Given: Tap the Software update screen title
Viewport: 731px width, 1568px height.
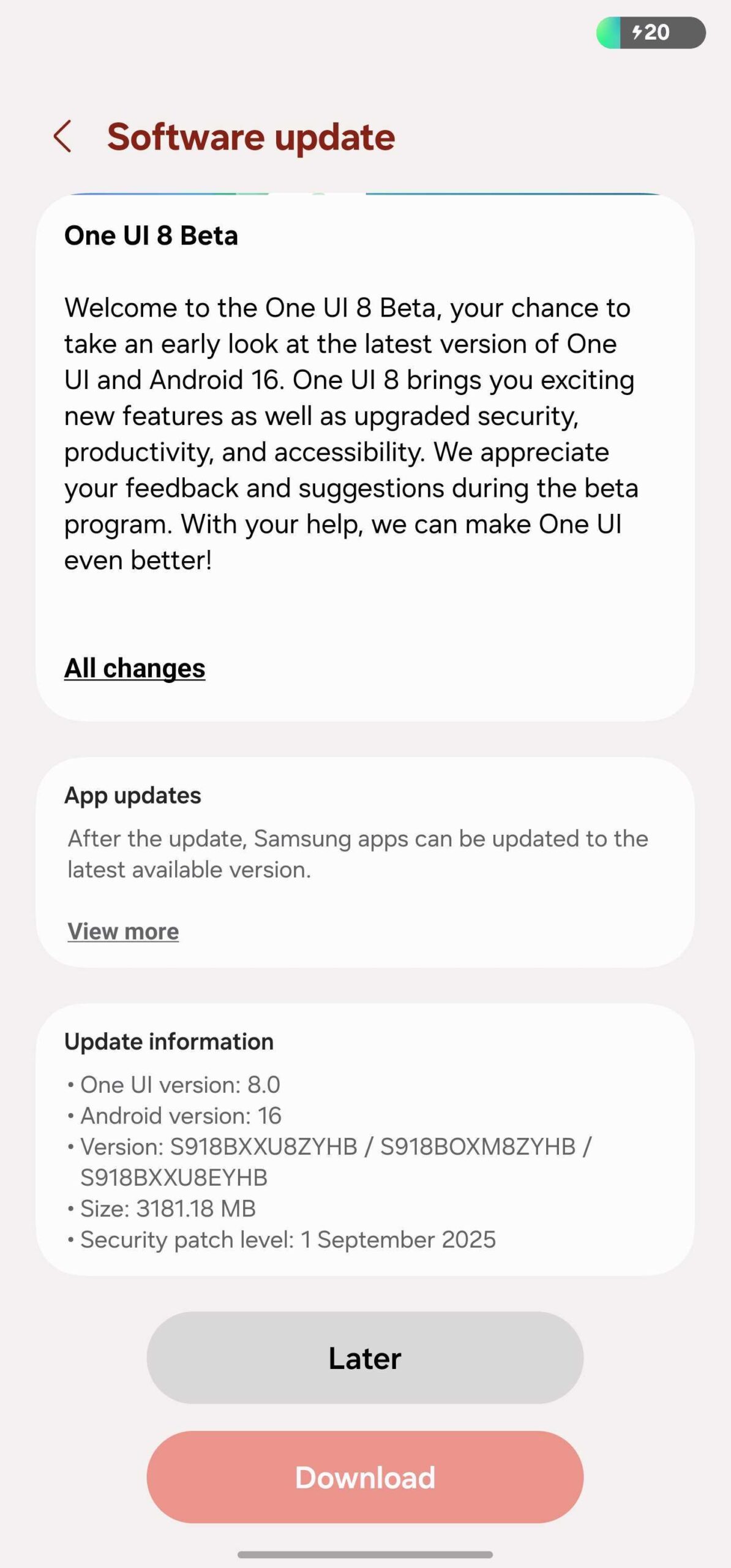Looking at the screenshot, I should [250, 136].
